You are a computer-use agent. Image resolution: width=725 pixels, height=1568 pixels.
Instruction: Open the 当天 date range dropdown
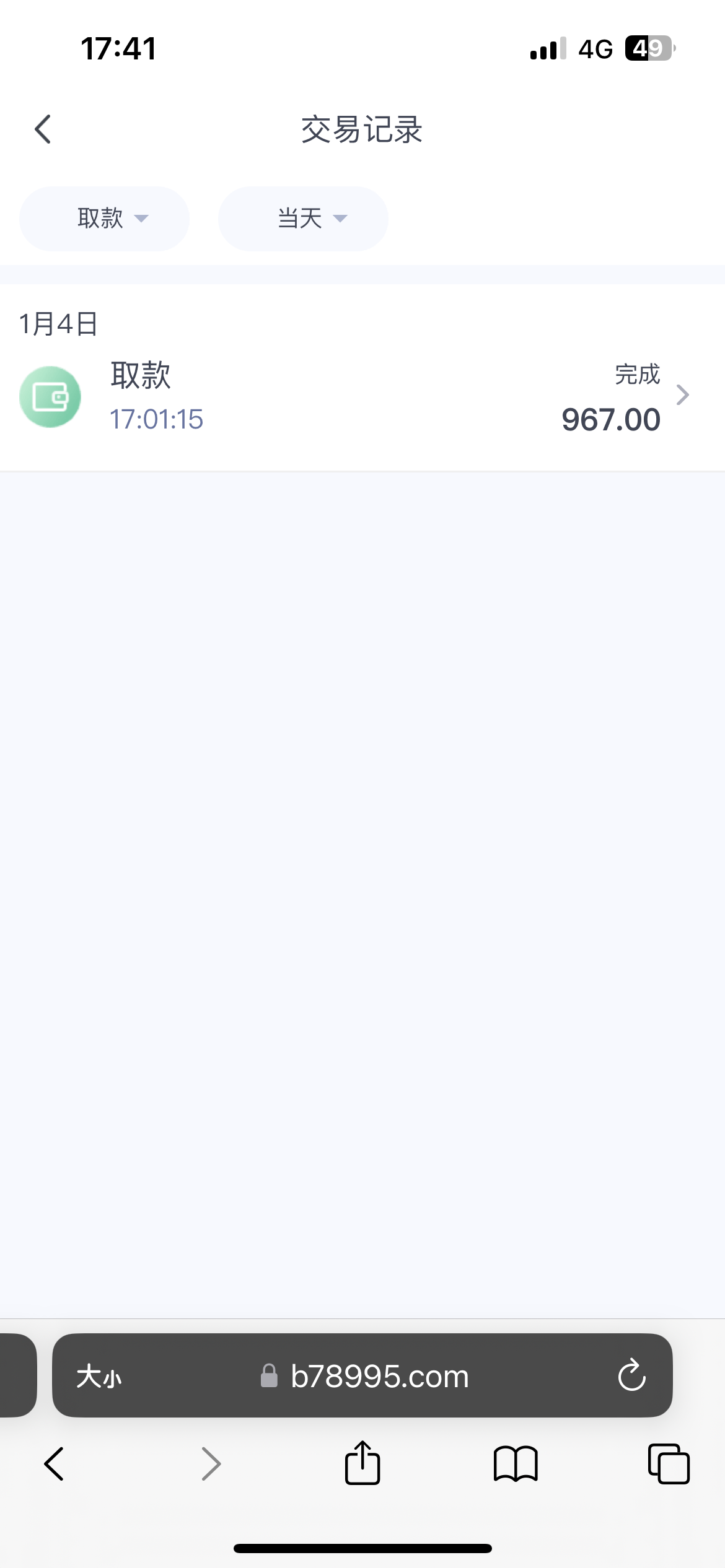303,219
